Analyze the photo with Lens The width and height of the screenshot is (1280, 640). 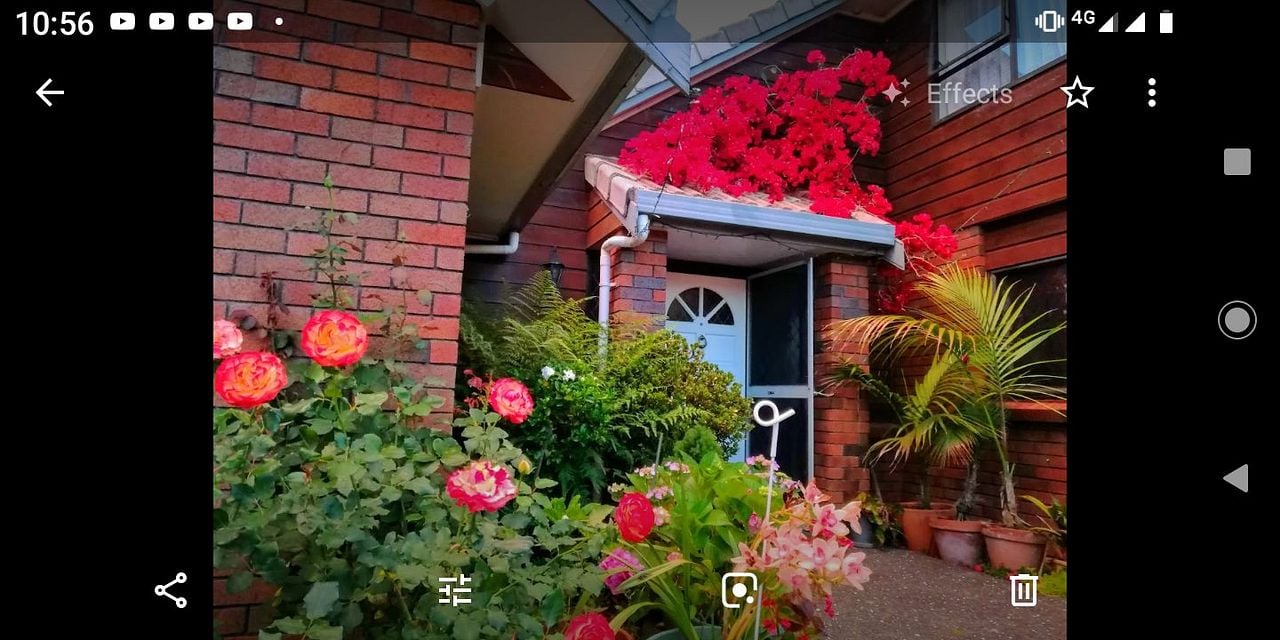(739, 590)
